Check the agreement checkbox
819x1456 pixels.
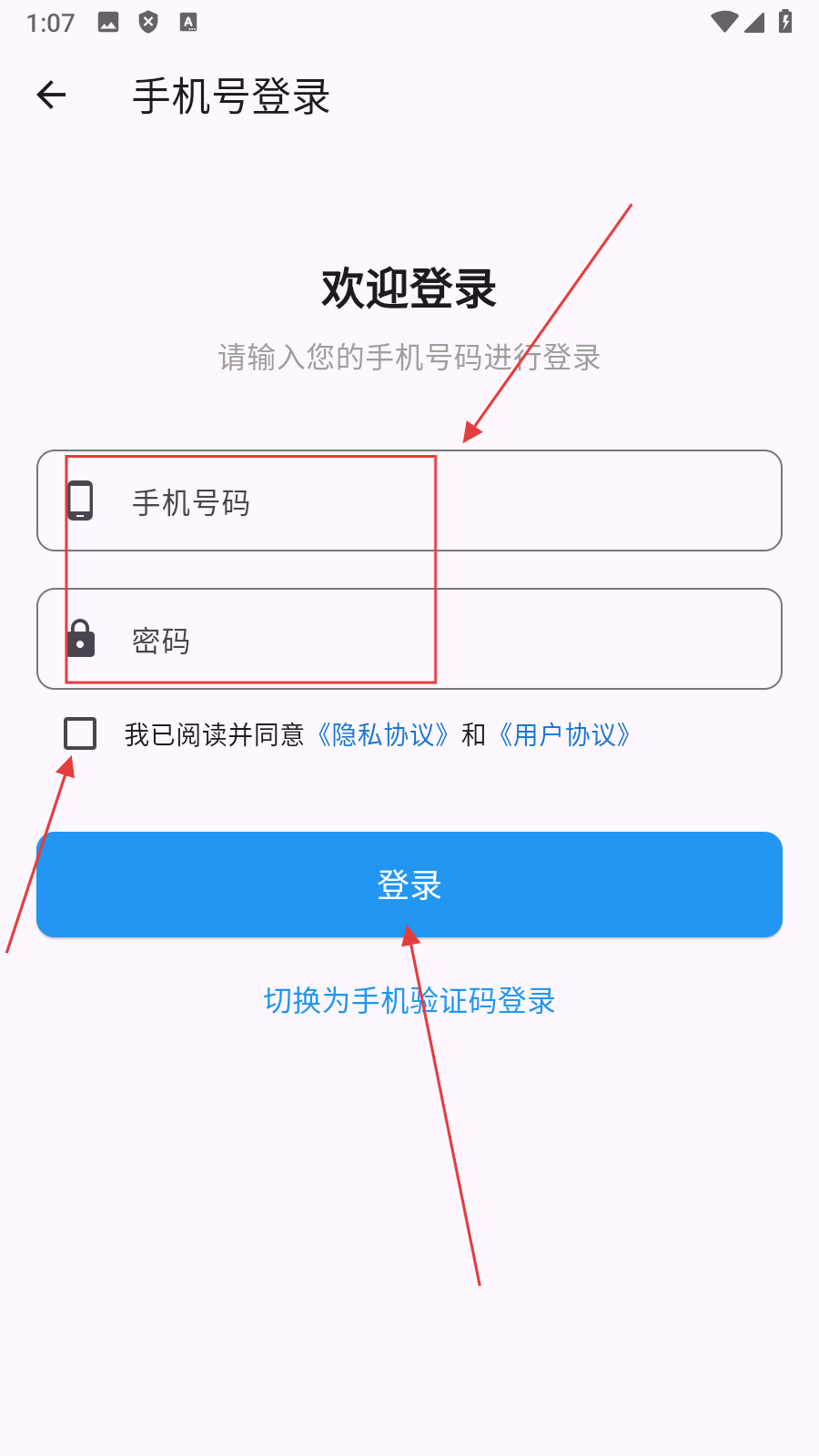pyautogui.click(x=80, y=733)
